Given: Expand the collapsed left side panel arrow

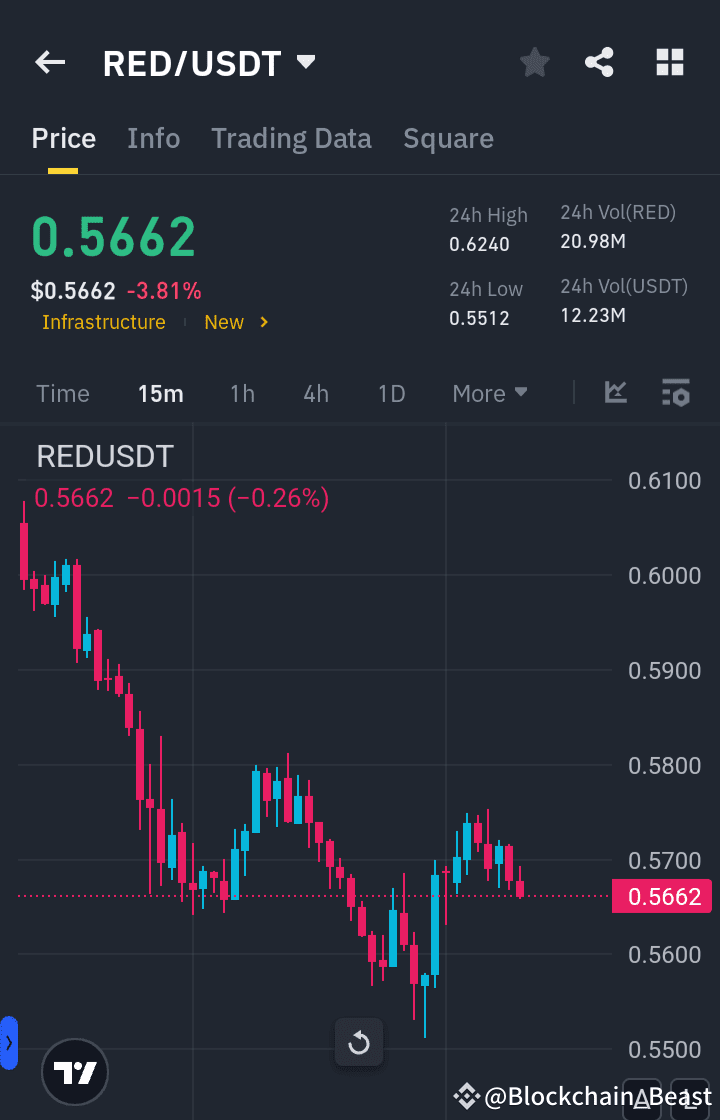Looking at the screenshot, I should [9, 1042].
